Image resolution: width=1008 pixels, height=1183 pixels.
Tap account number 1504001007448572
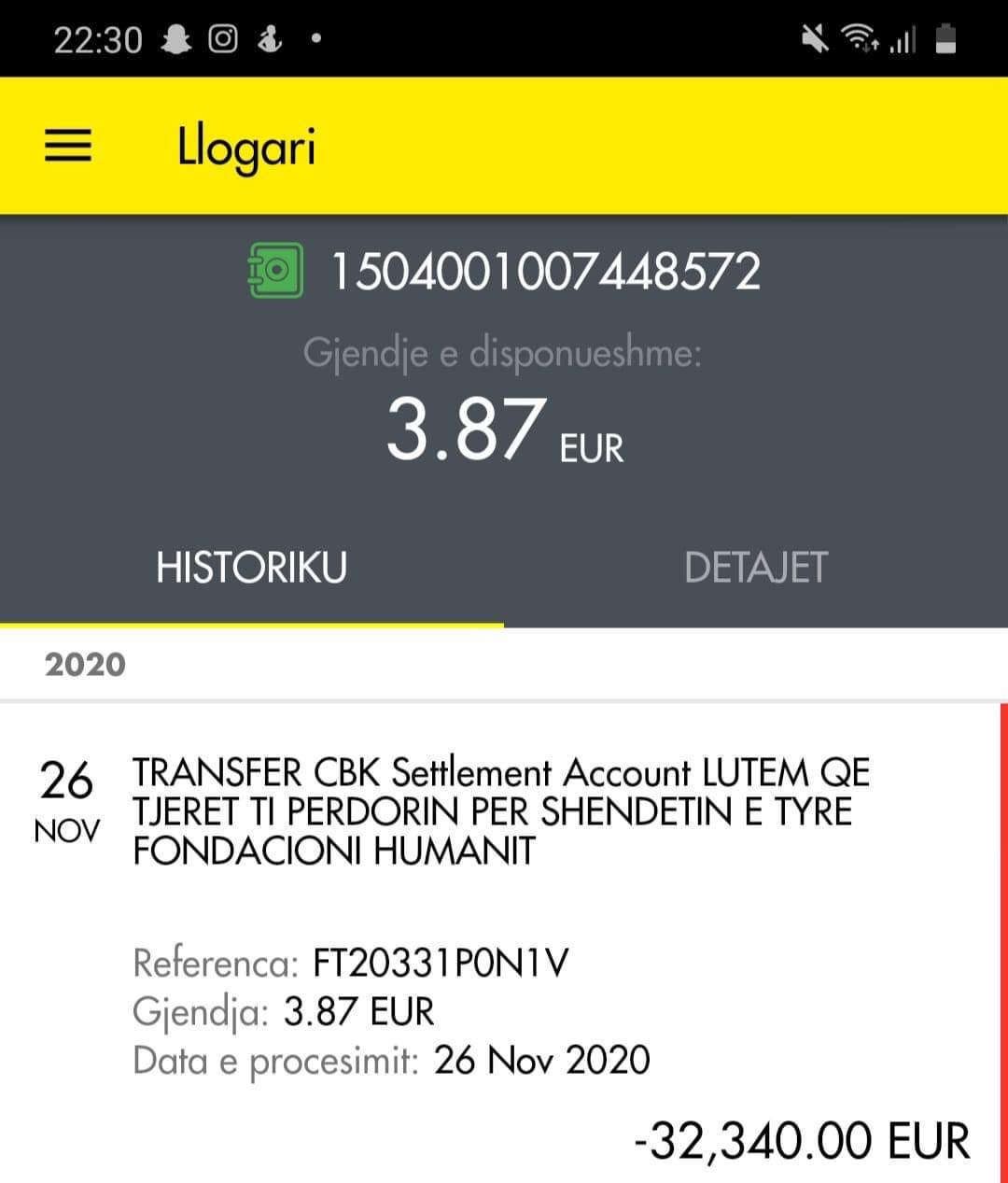tap(546, 272)
